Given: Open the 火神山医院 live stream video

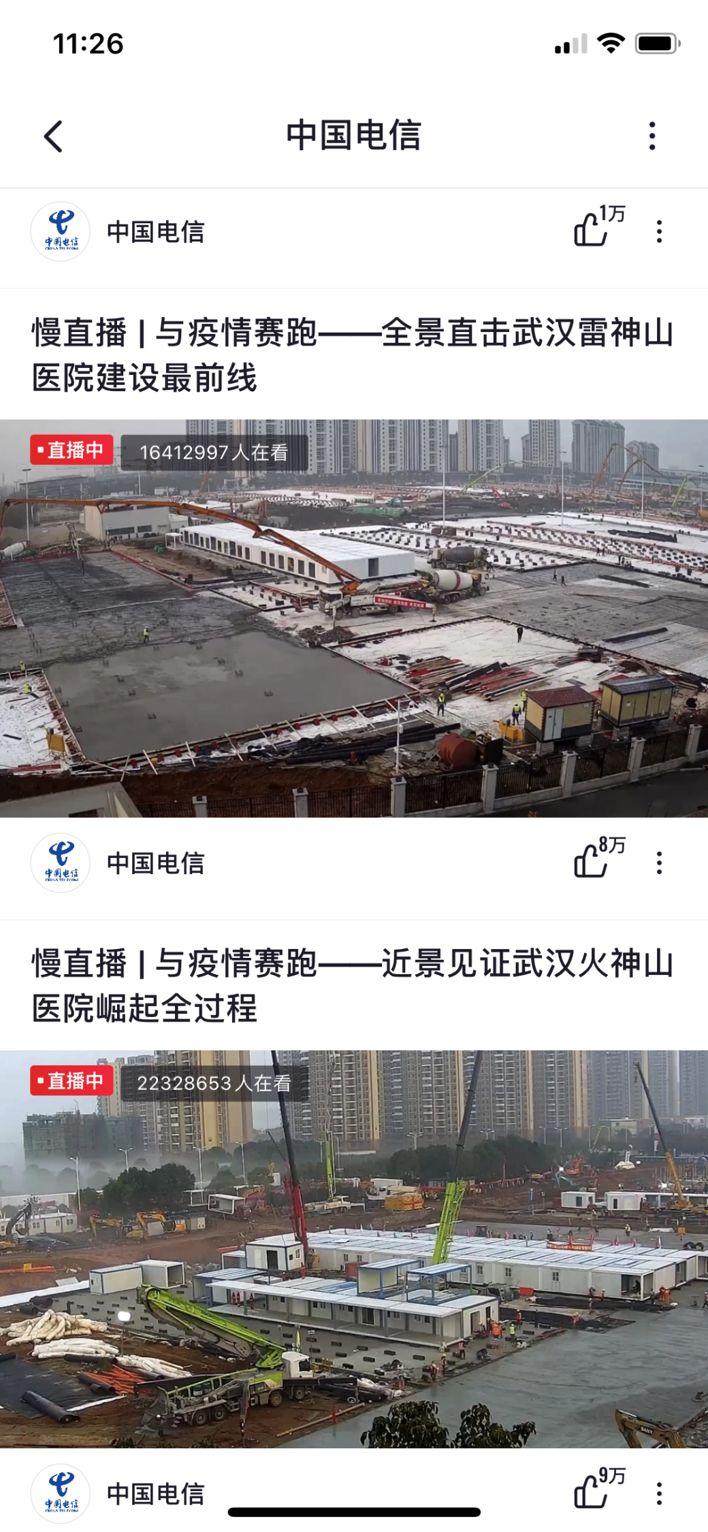Looking at the screenshot, I should pyautogui.click(x=354, y=1248).
